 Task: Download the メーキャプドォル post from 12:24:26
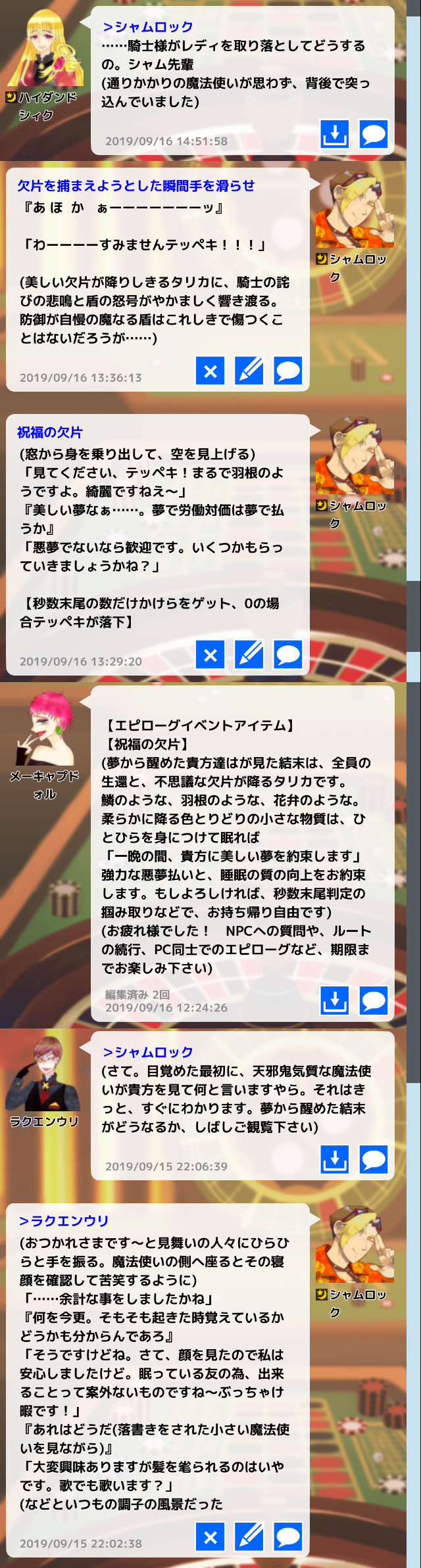tap(335, 1001)
